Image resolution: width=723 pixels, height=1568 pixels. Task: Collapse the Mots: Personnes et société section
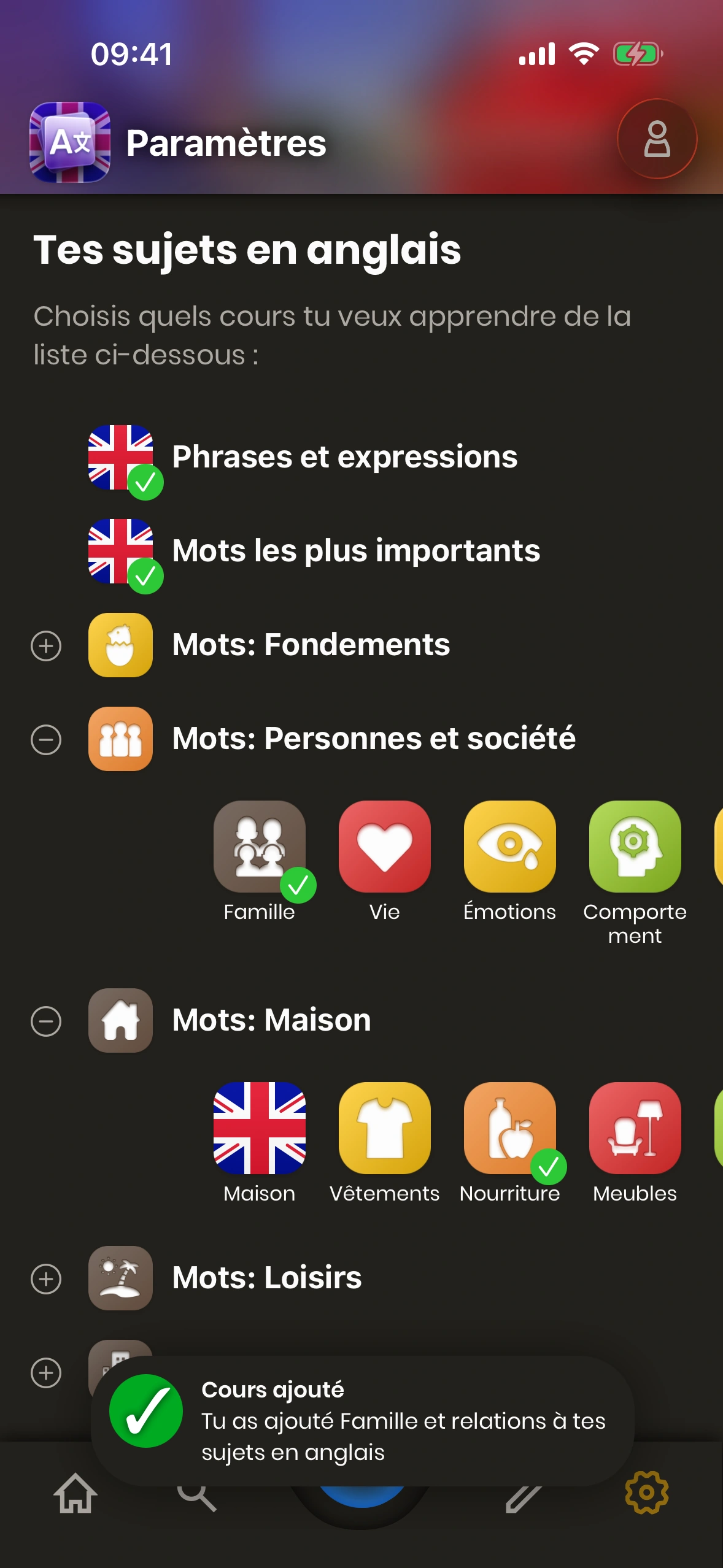[x=46, y=739]
